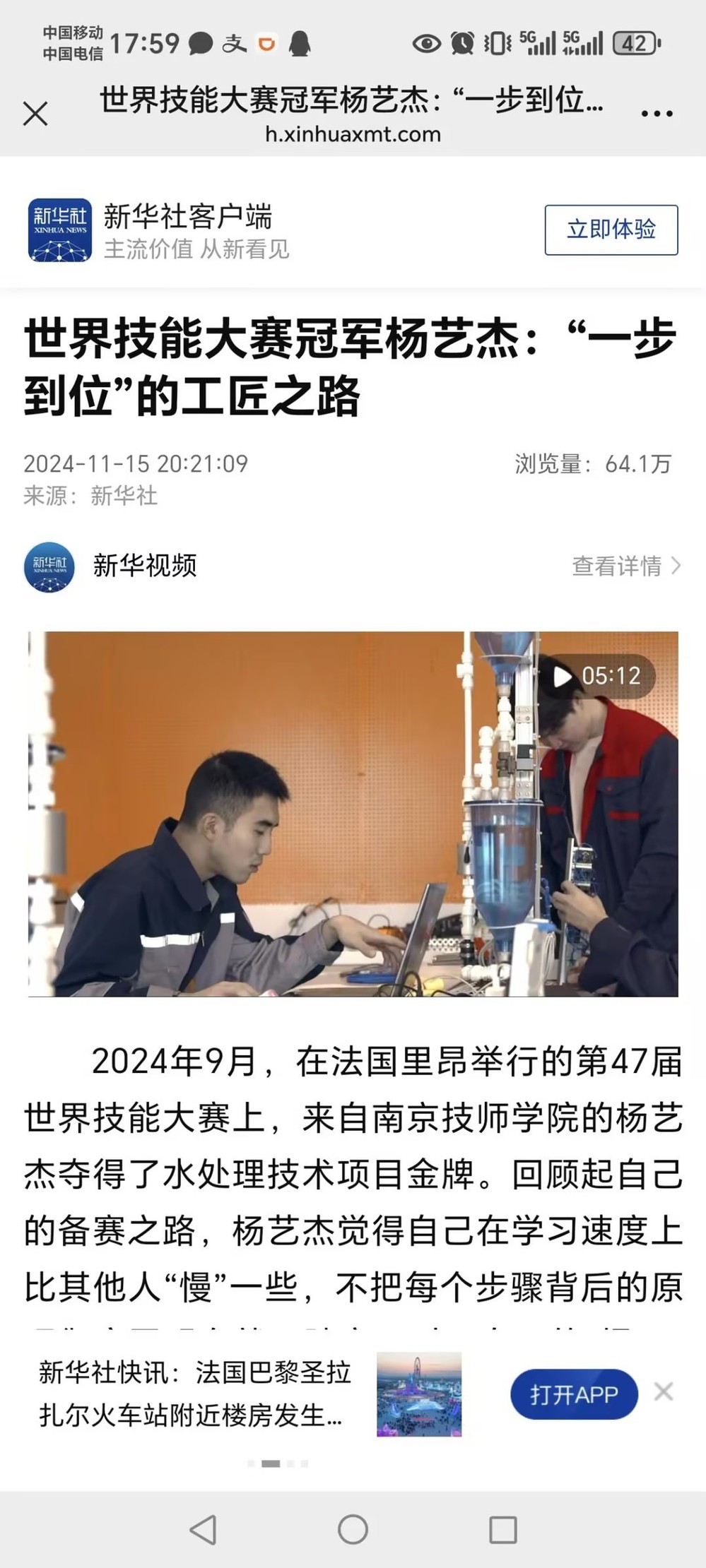Screen dimensions: 706x1568
Task: Open 查看详情 for 新华视频
Action: [626, 566]
